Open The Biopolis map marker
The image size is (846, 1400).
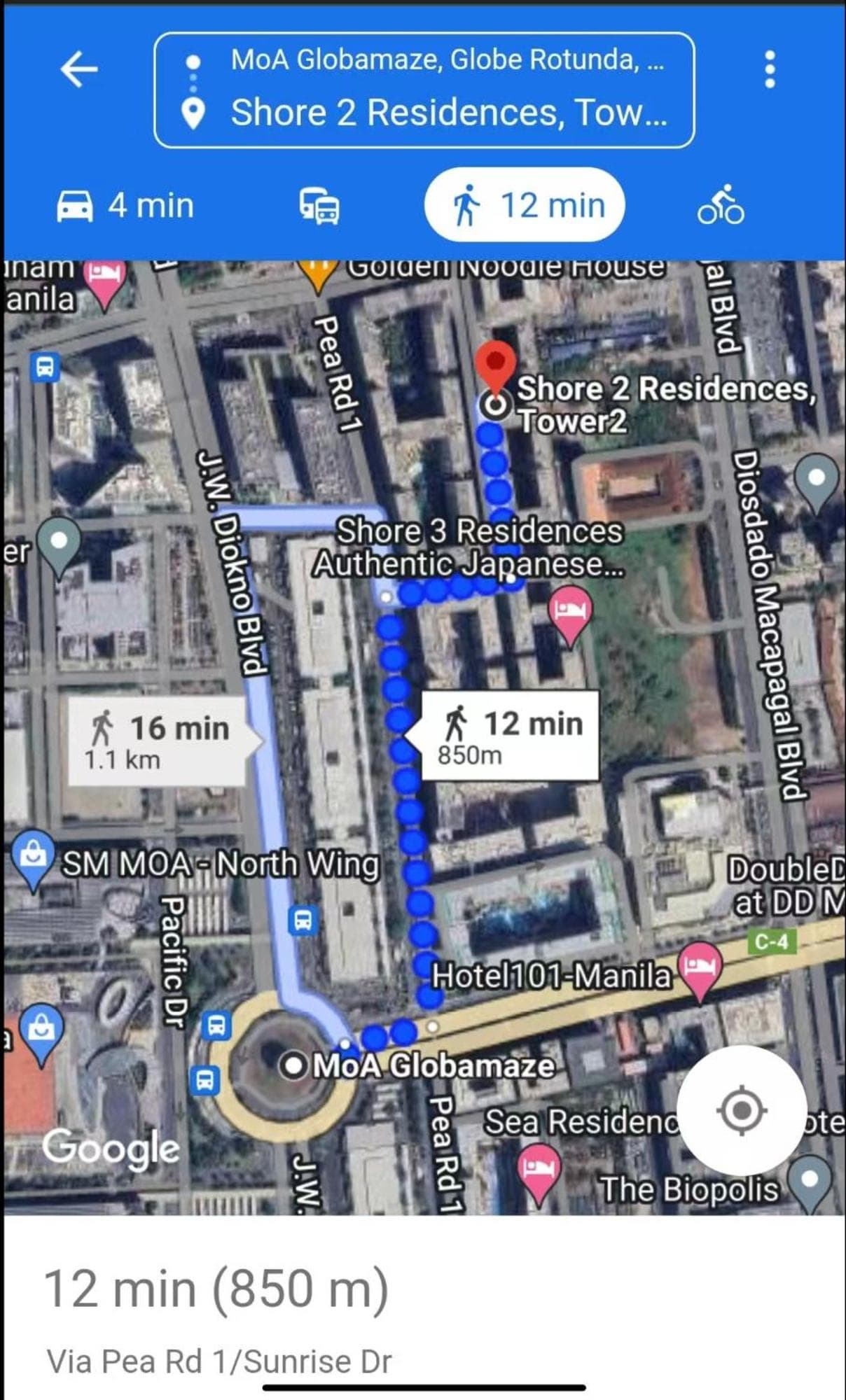pyautogui.click(x=809, y=1182)
